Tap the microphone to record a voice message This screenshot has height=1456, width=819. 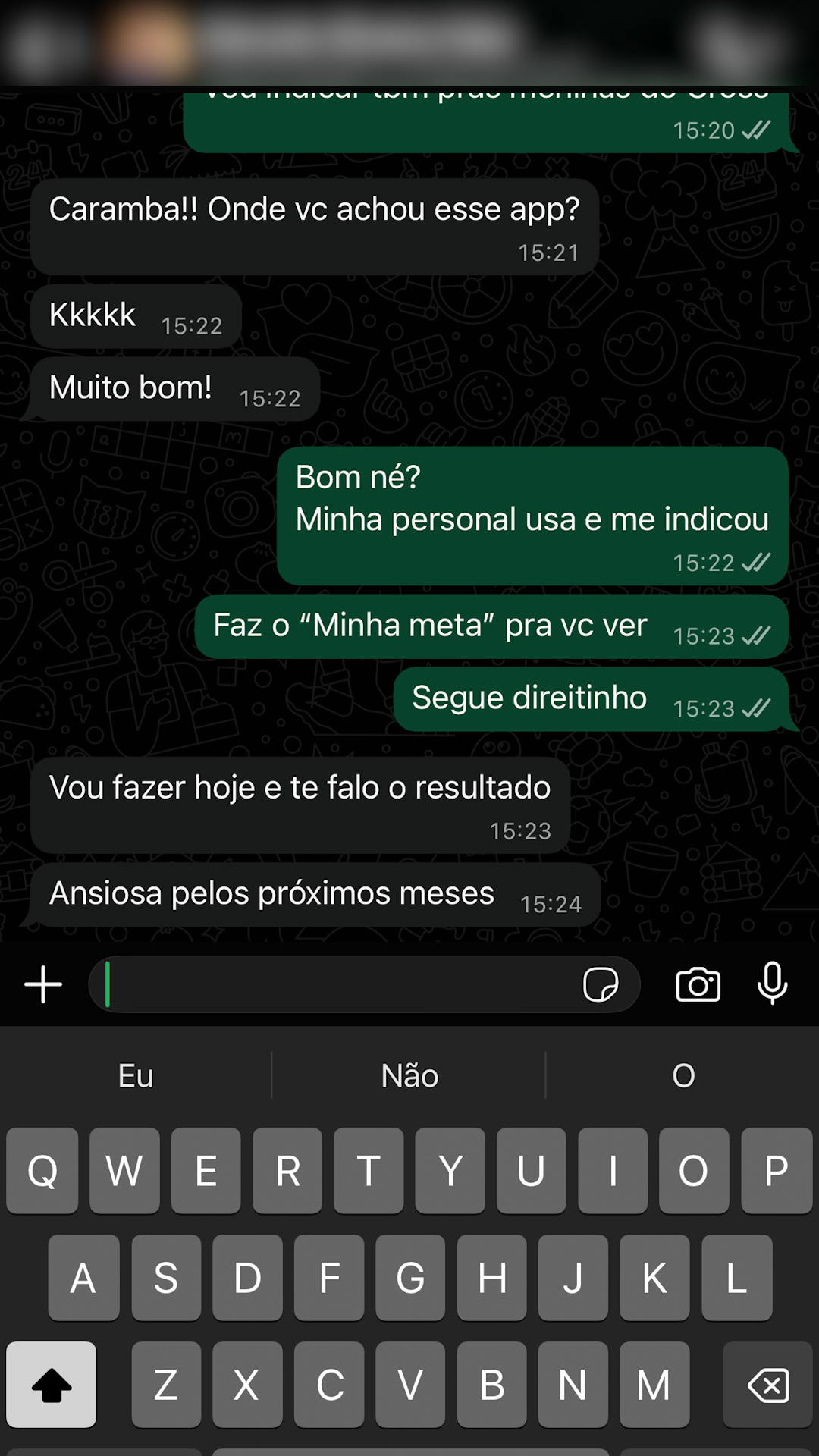pos(772,984)
